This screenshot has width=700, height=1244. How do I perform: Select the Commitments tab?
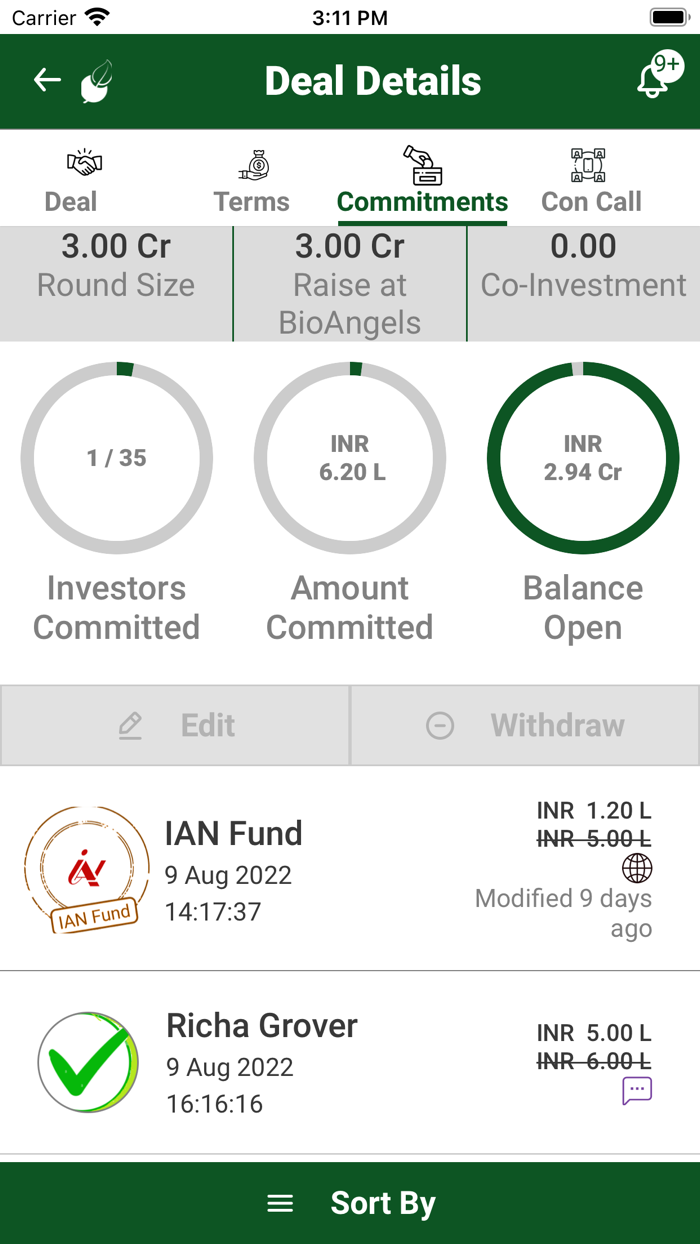point(422,182)
